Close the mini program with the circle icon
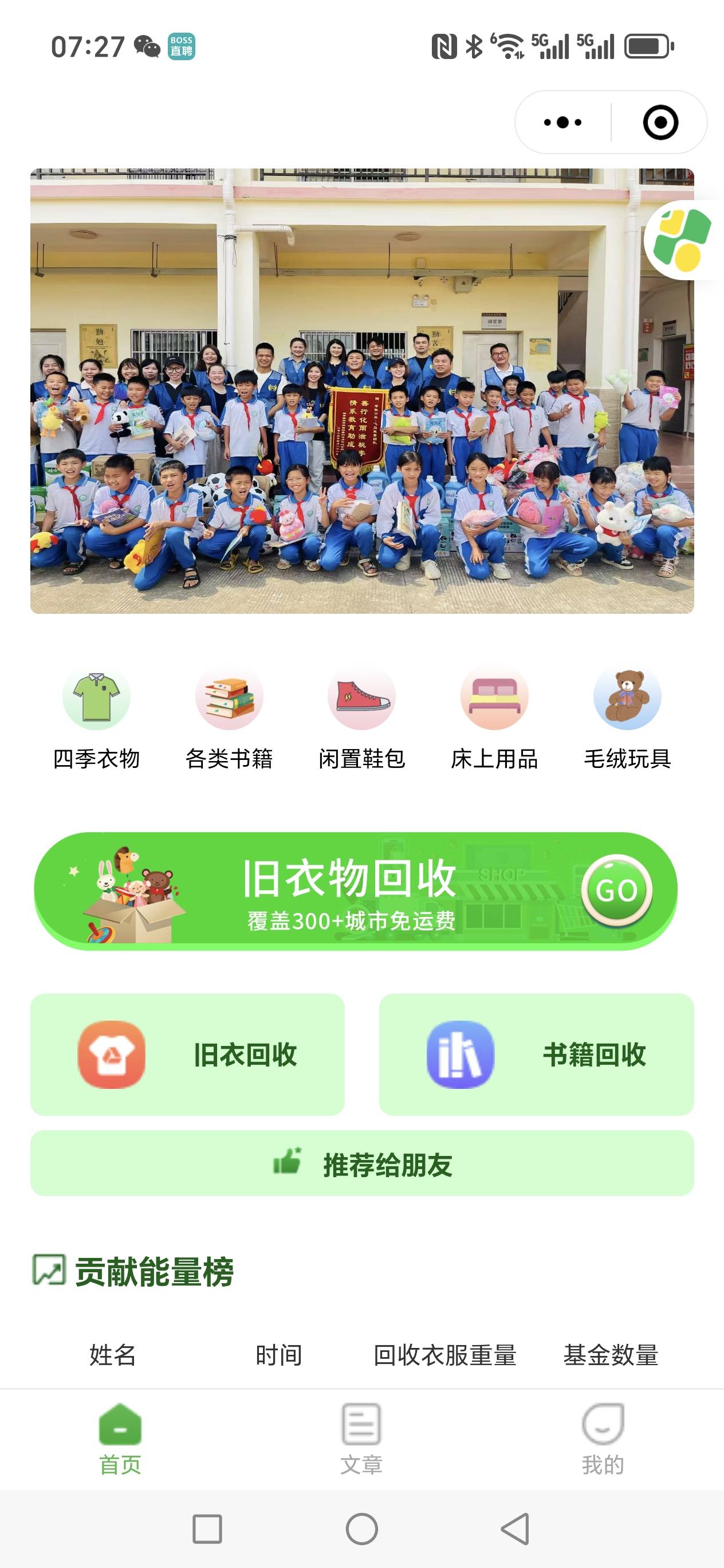Image resolution: width=724 pixels, height=1568 pixels. pos(660,122)
